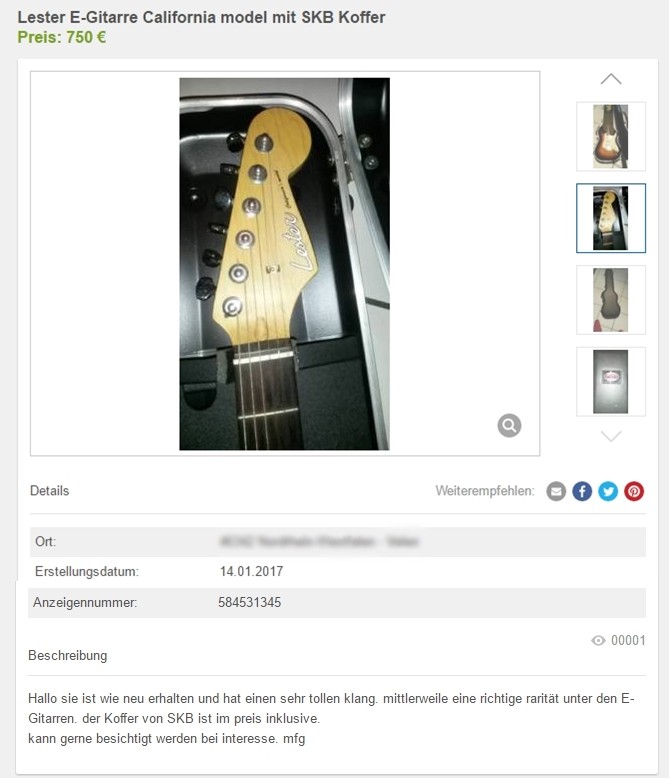
Task: Open the large guitar headstock image
Action: [x=284, y=263]
